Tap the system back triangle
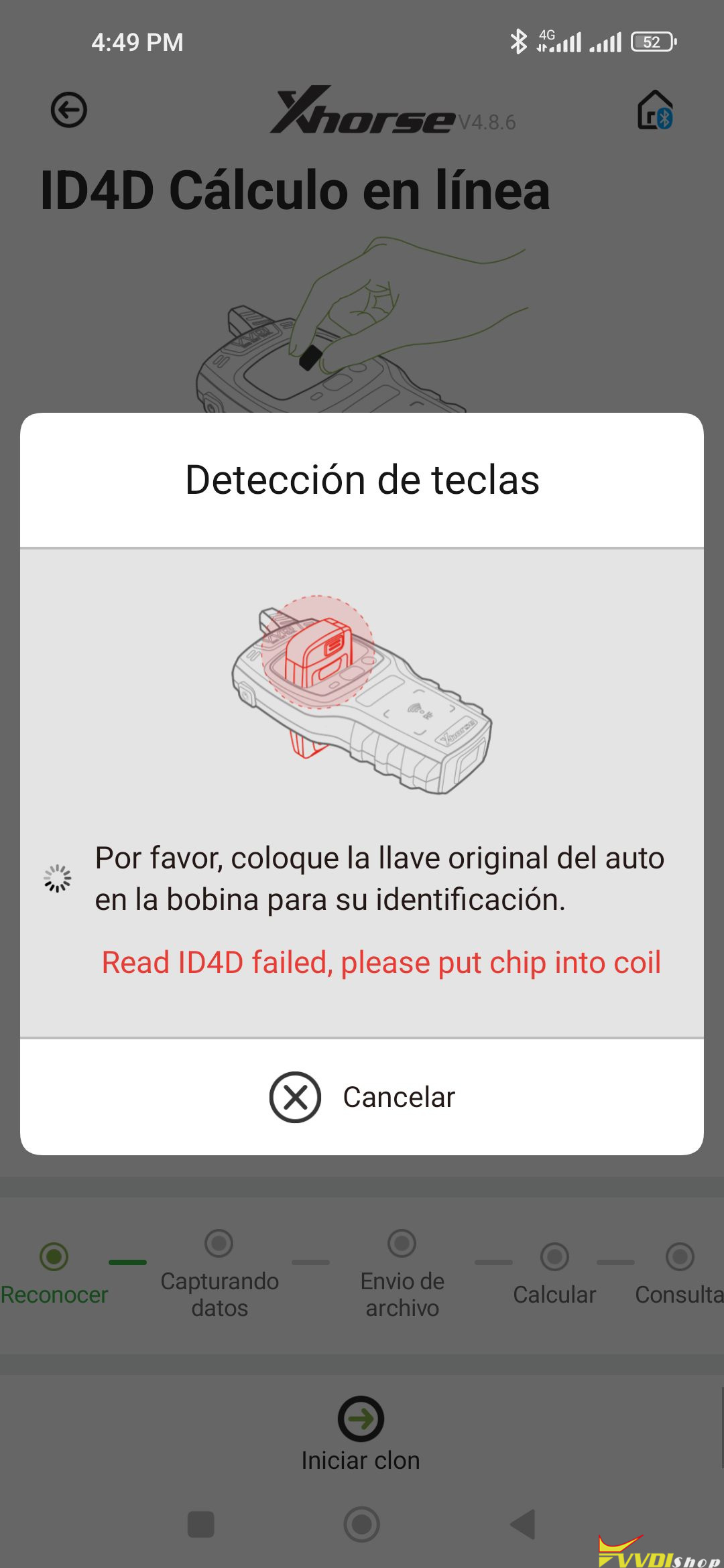The height and width of the screenshot is (1568, 724). coord(523,1524)
